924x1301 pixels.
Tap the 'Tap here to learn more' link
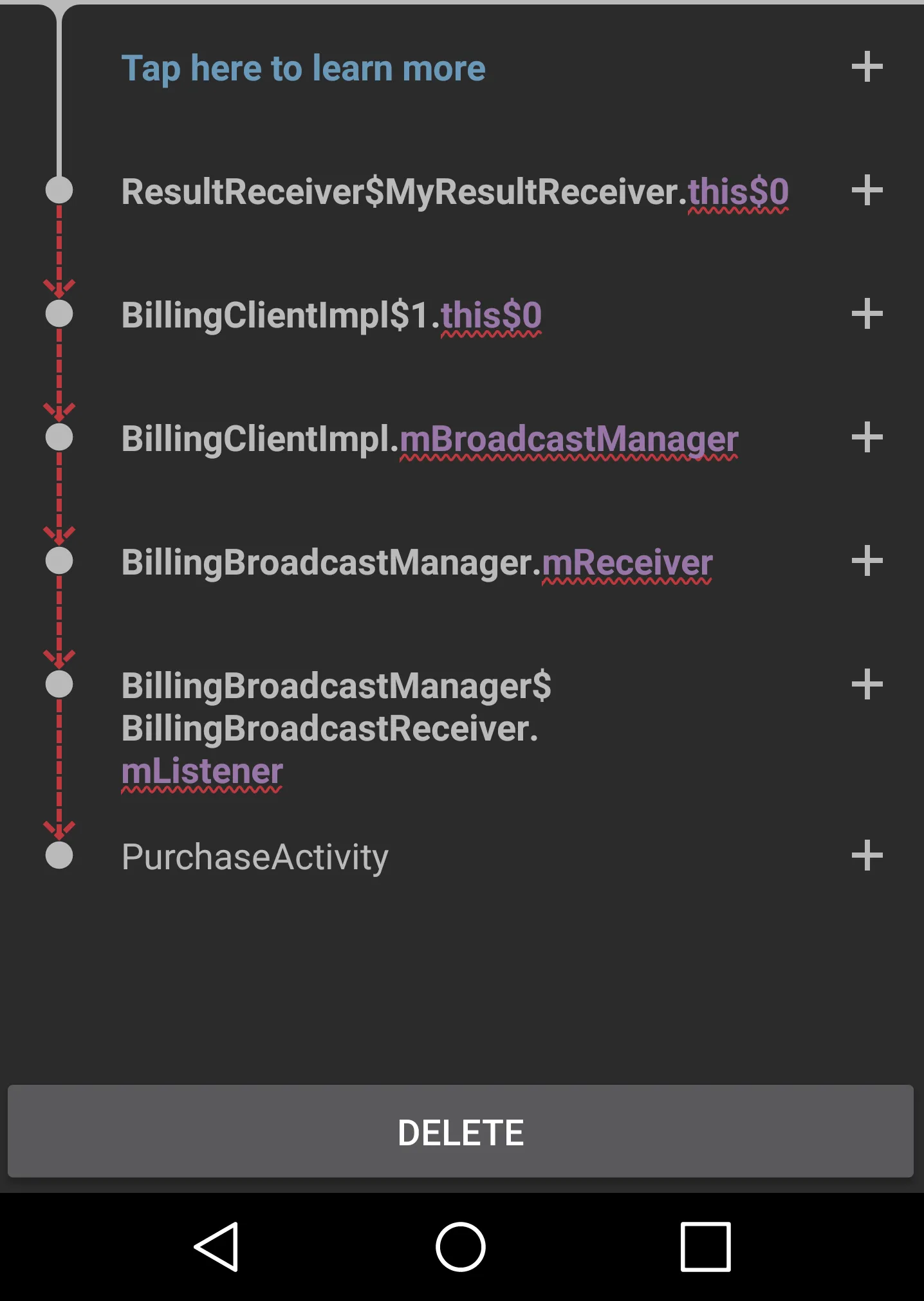coord(303,68)
